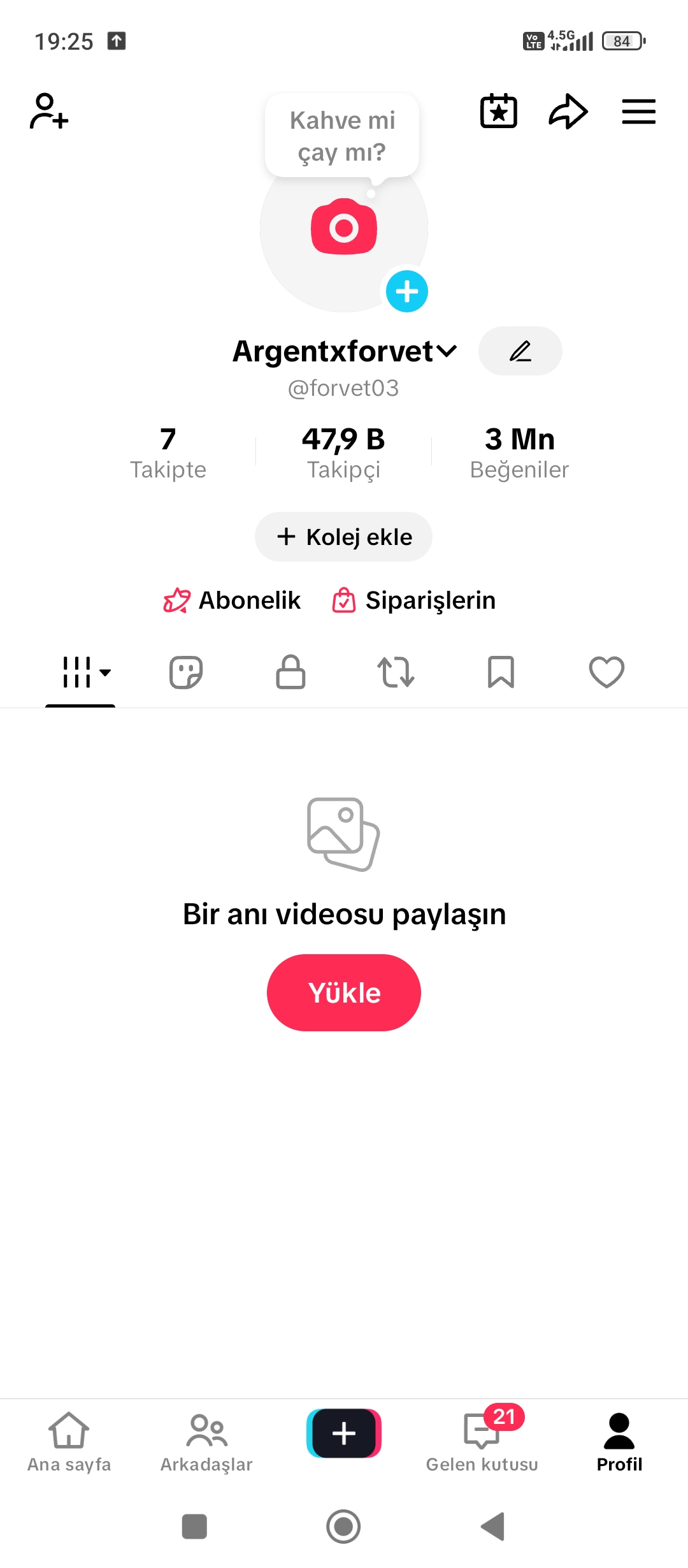Screen dimensions: 688x1568
Task: View liked videos via heart tab
Action: coord(606,672)
